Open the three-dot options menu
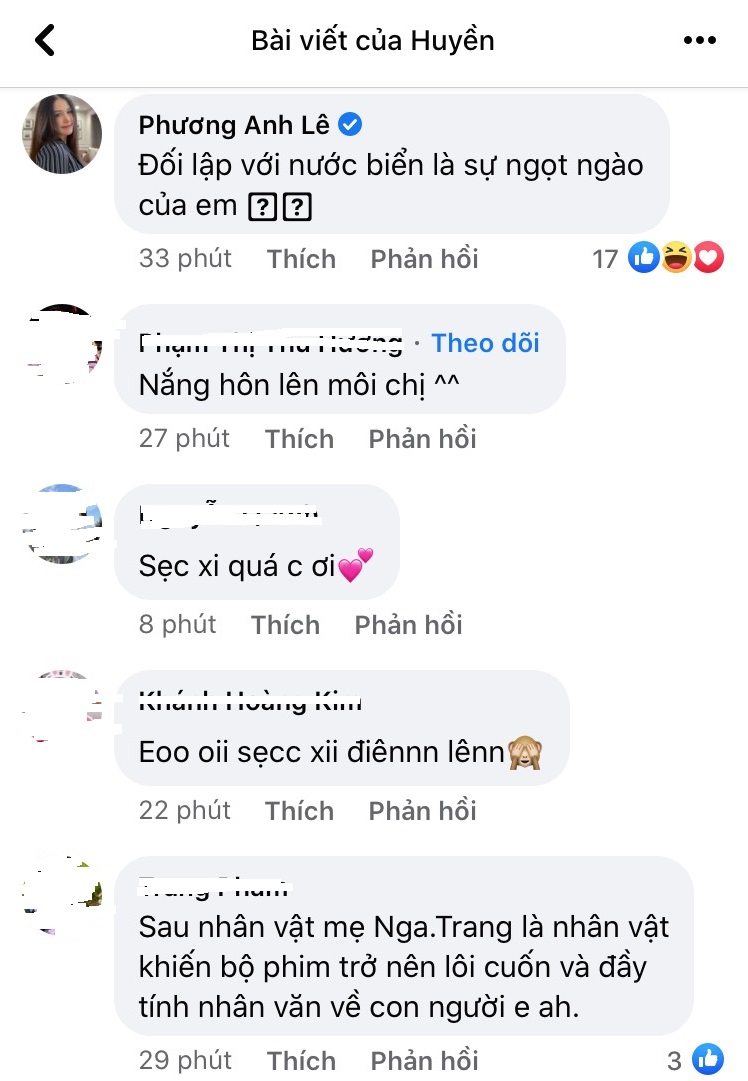Viewport: 748px width, 1081px height. tap(701, 40)
